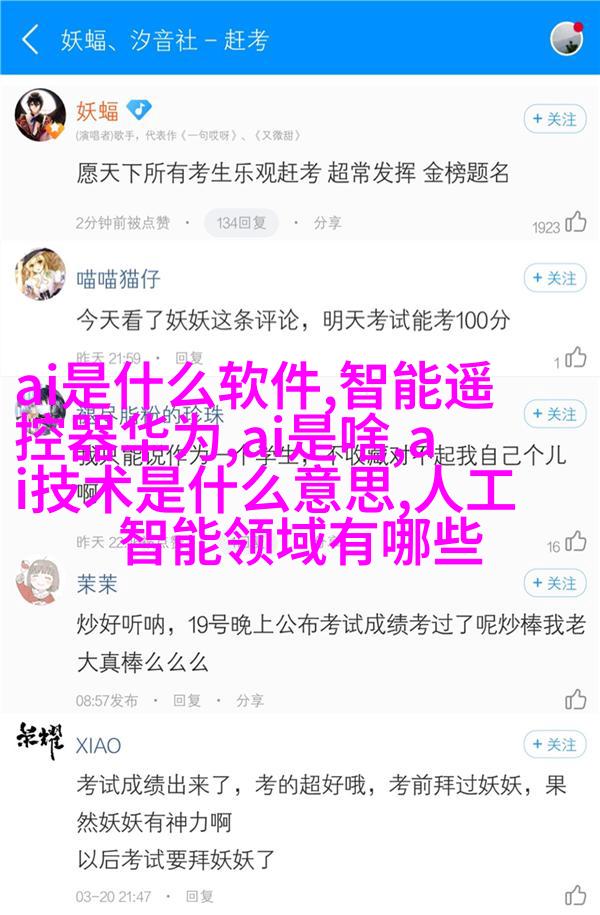Viewport: 600px width, 915px height.
Task: Follow user 妖蝠
Action: pyautogui.click(x=554, y=119)
